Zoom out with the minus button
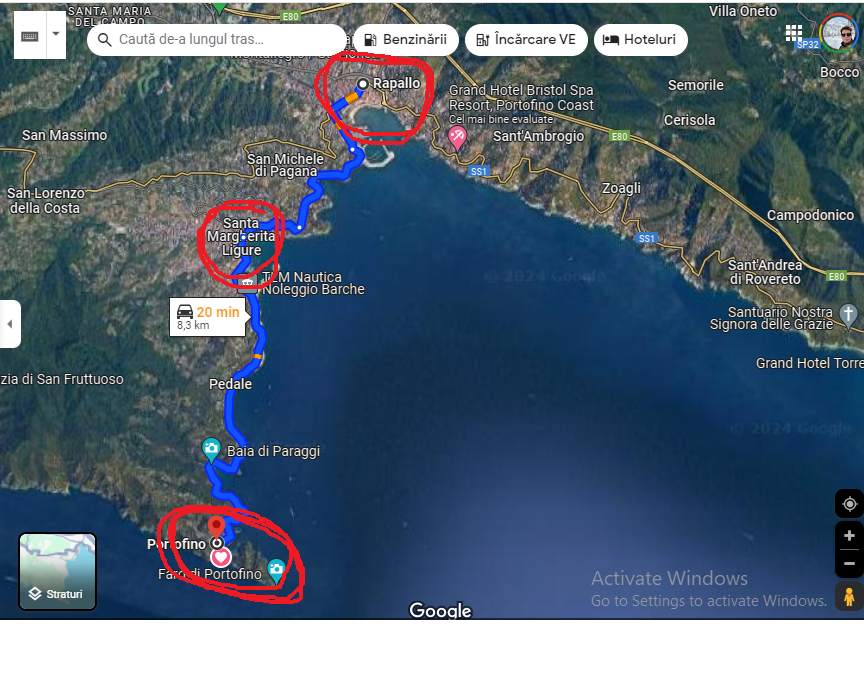The width and height of the screenshot is (864, 681). point(849,563)
